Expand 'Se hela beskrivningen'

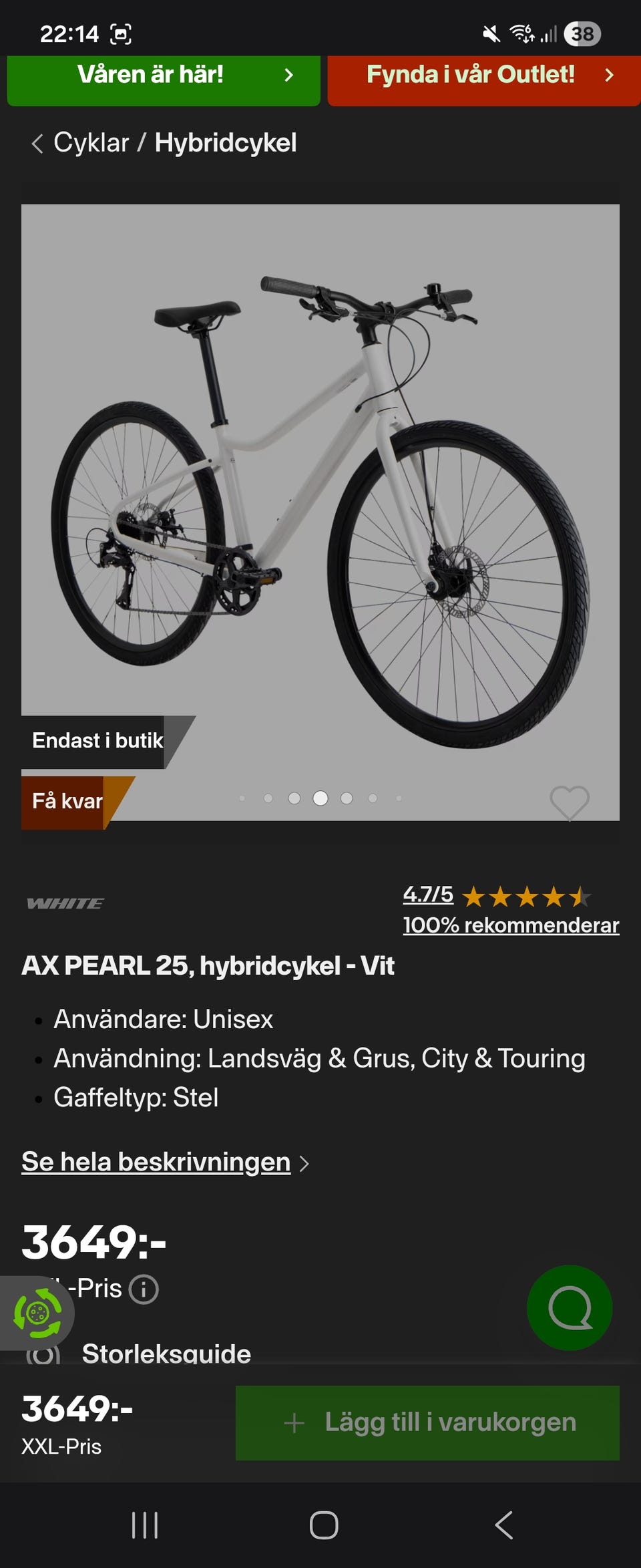coord(156,1162)
